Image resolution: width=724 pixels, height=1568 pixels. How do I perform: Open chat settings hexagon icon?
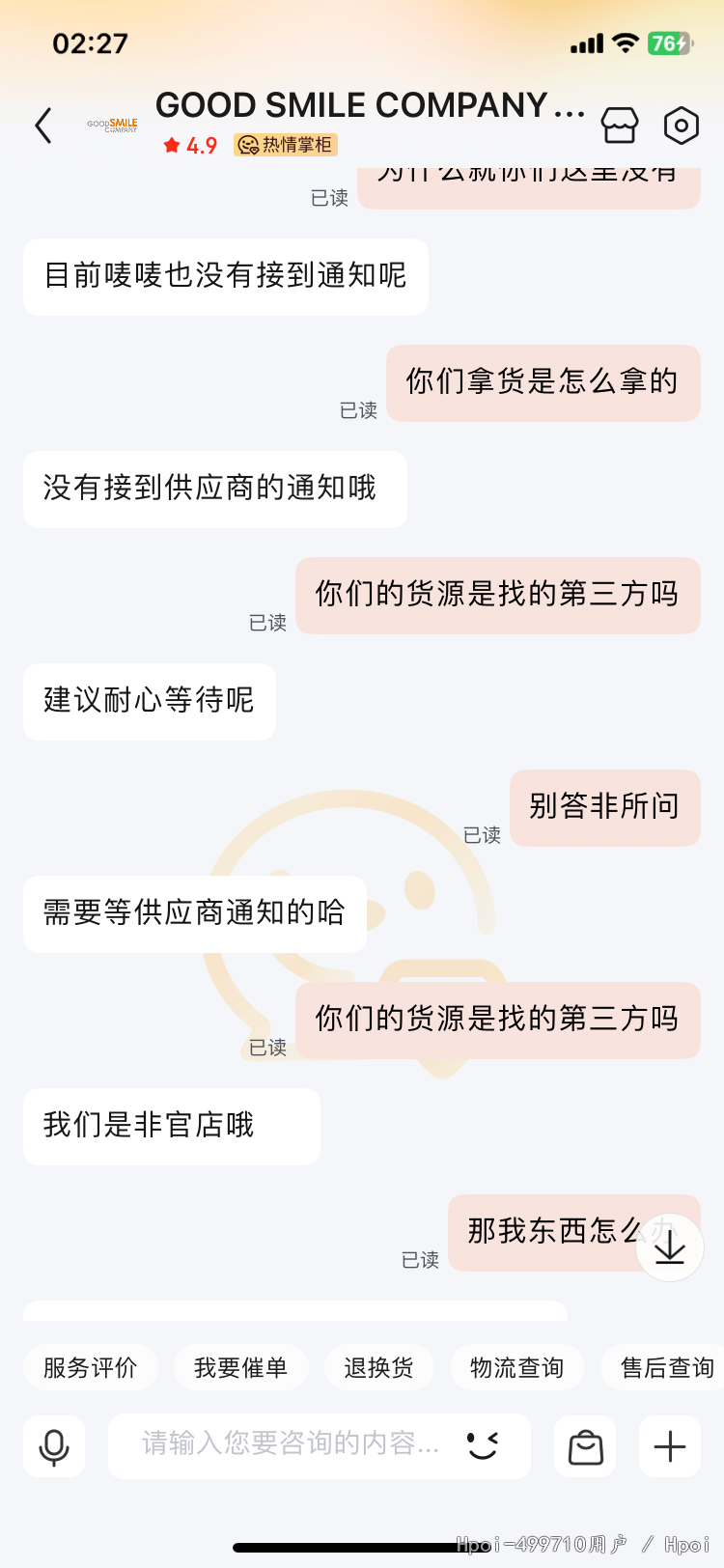tap(681, 126)
